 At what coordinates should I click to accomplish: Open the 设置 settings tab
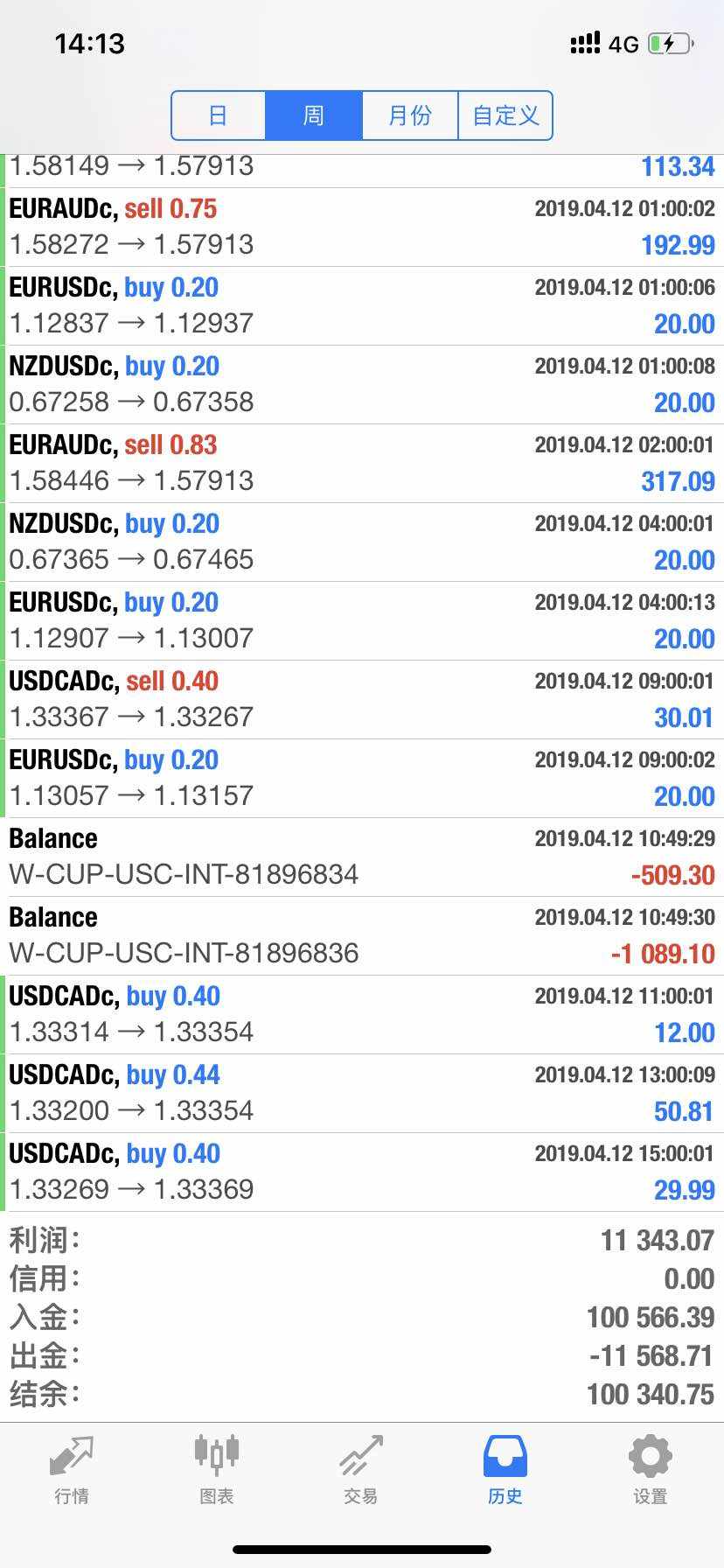click(x=651, y=1470)
